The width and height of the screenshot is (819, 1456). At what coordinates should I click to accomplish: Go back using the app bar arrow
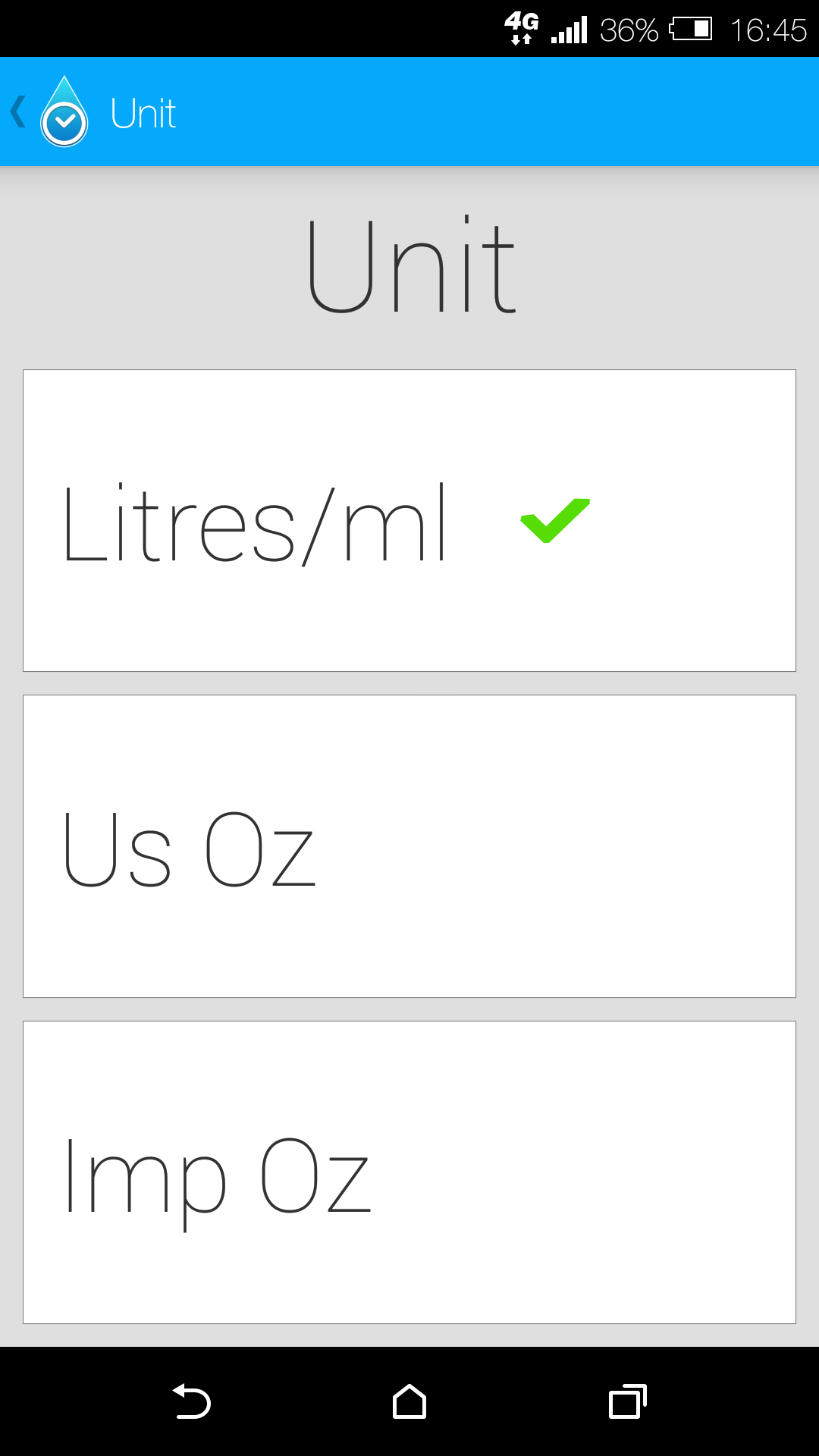tap(20, 112)
